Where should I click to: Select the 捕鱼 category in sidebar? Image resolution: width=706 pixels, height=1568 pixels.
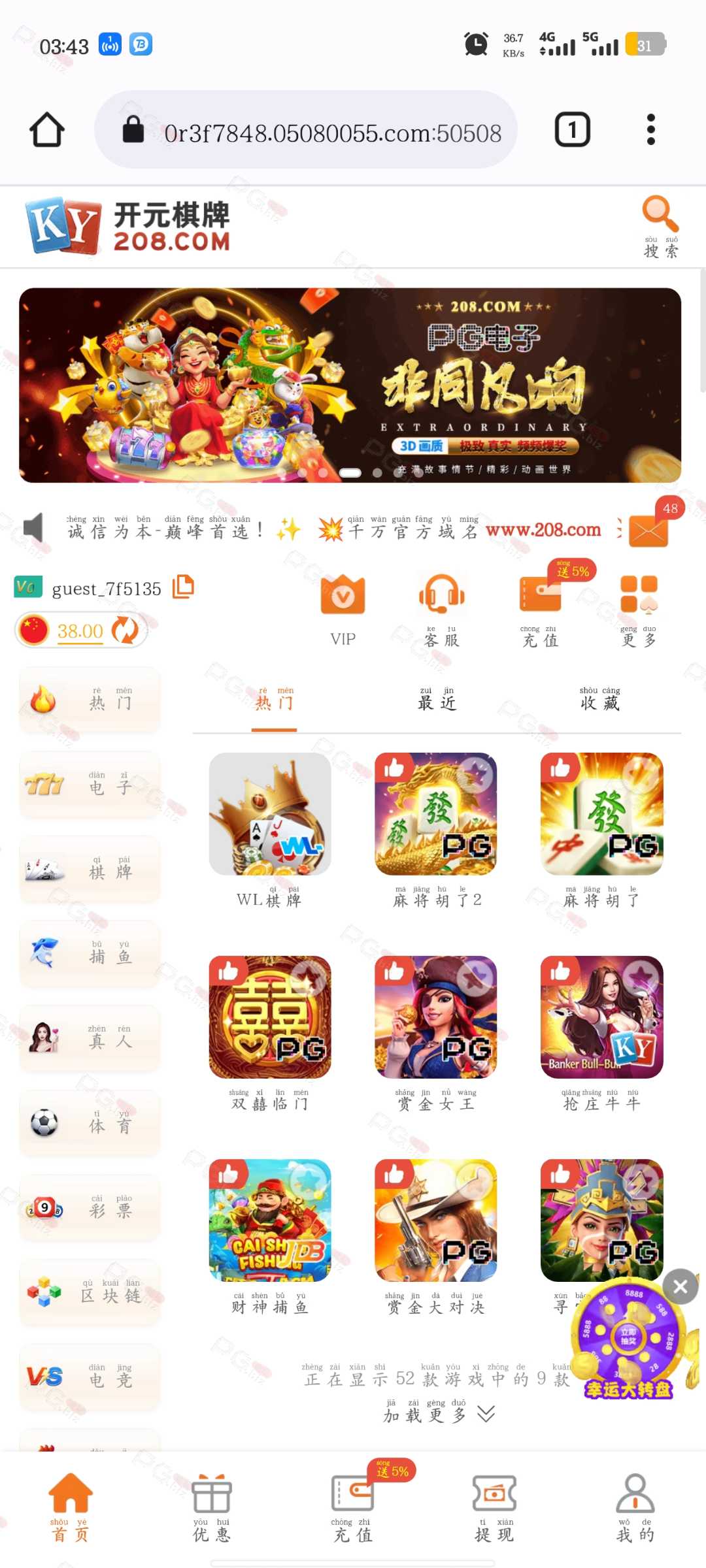pos(90,954)
